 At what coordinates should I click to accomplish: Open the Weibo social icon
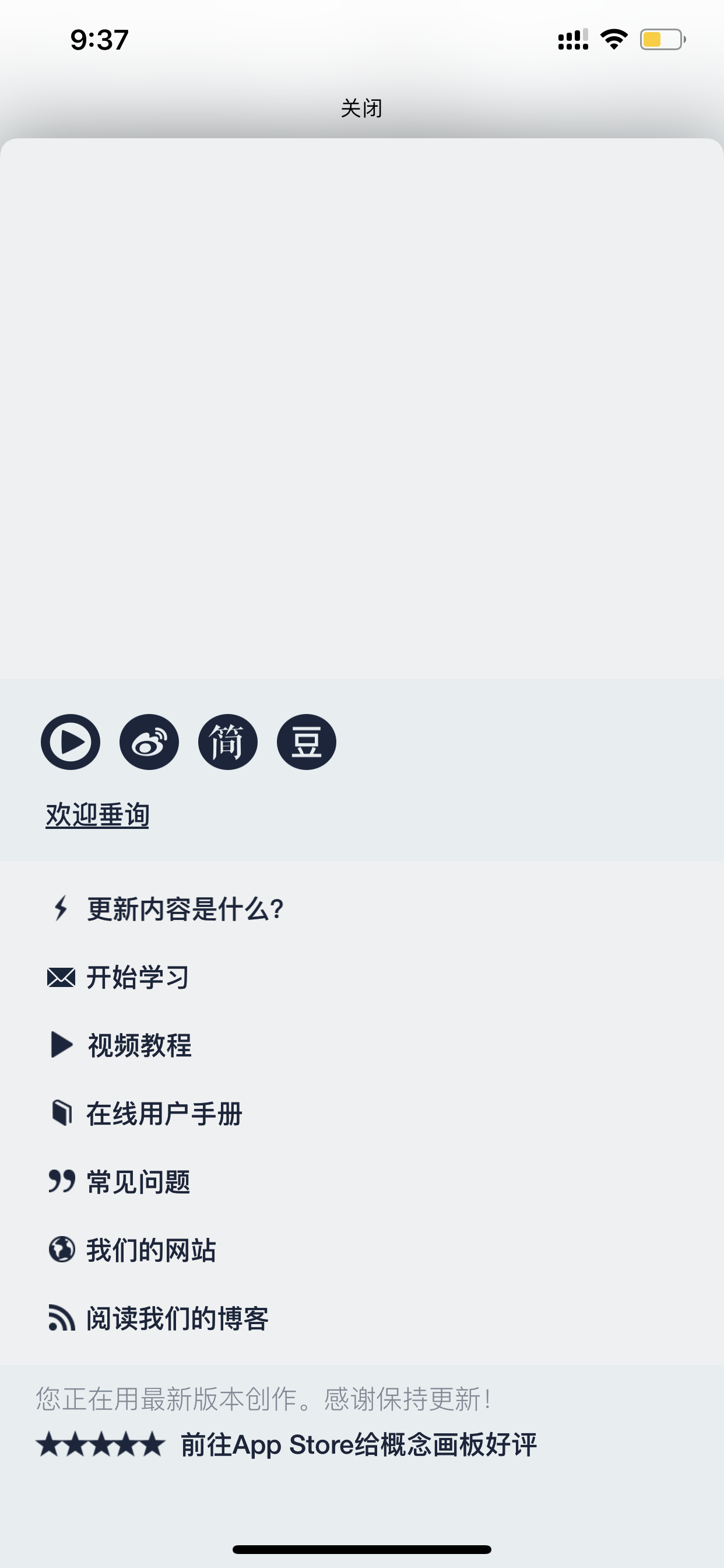149,742
